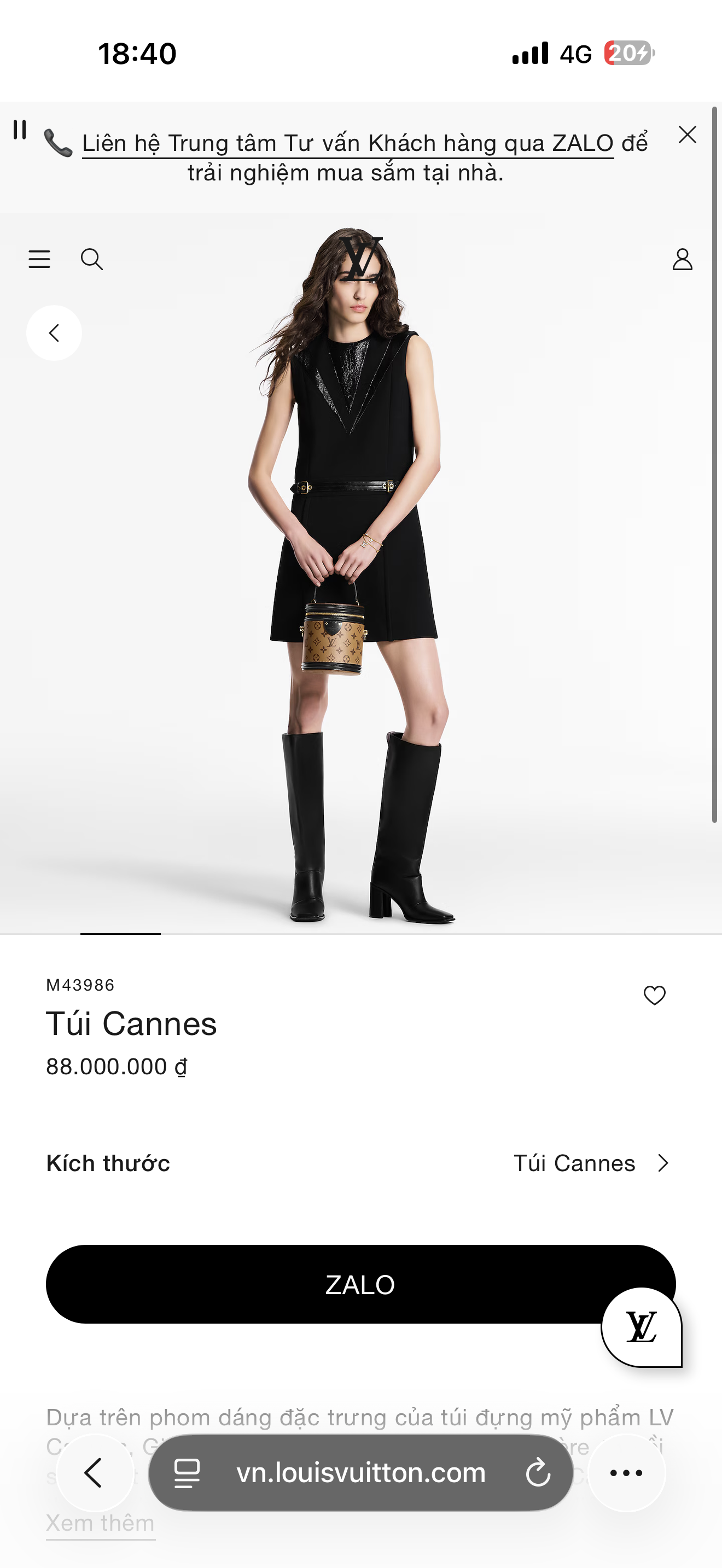Image resolution: width=722 pixels, height=1568 pixels.
Task: Reload the vn.louisvuitton.com page
Action: pos(538,1473)
